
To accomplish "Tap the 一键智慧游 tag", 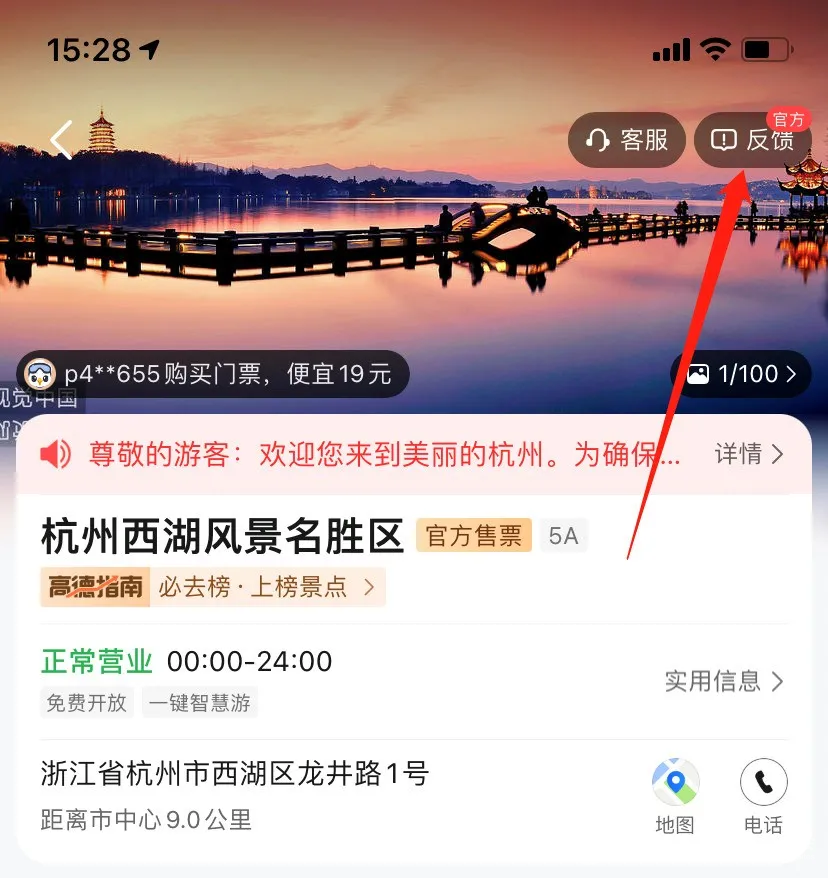I will point(200,703).
